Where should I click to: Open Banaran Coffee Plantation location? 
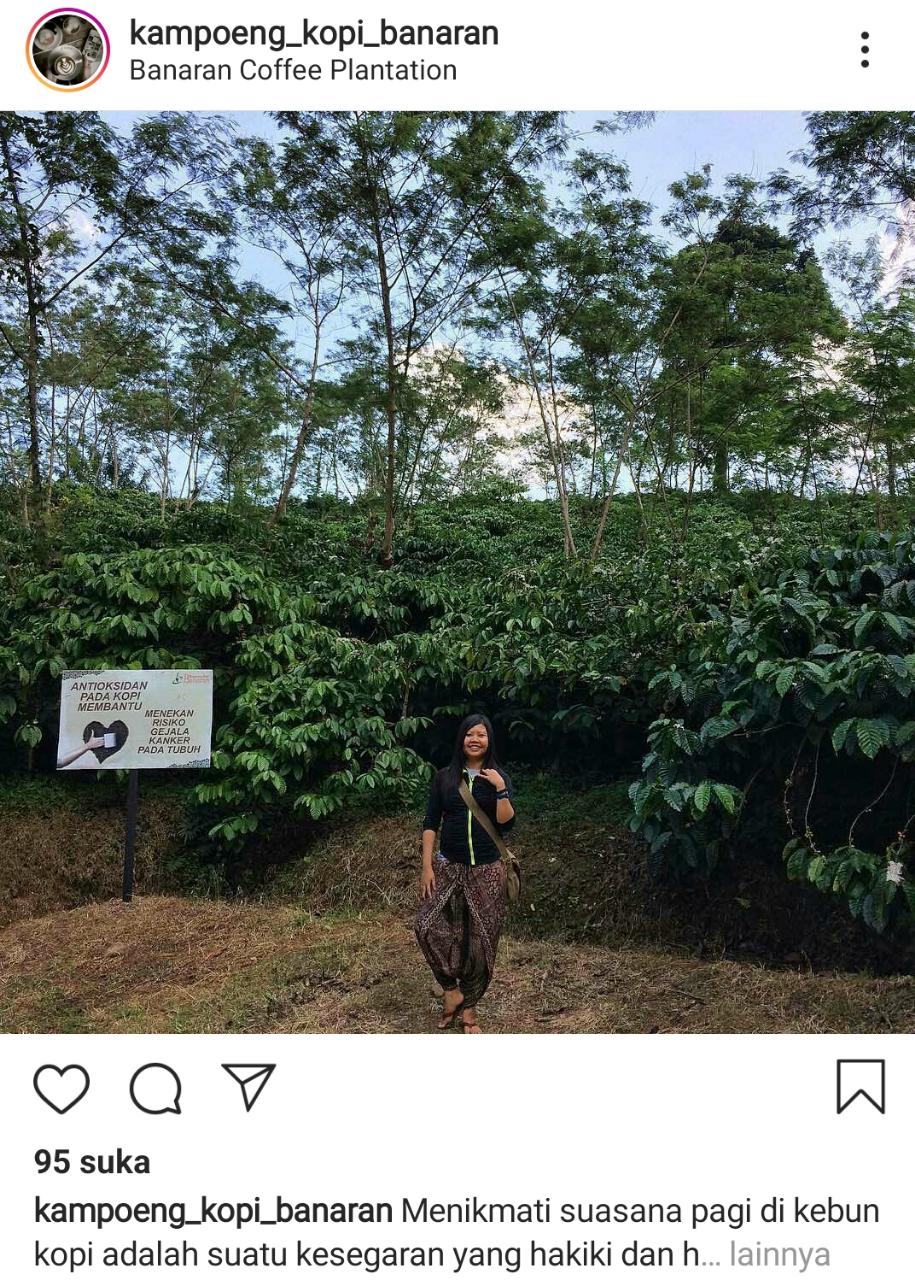293,71
